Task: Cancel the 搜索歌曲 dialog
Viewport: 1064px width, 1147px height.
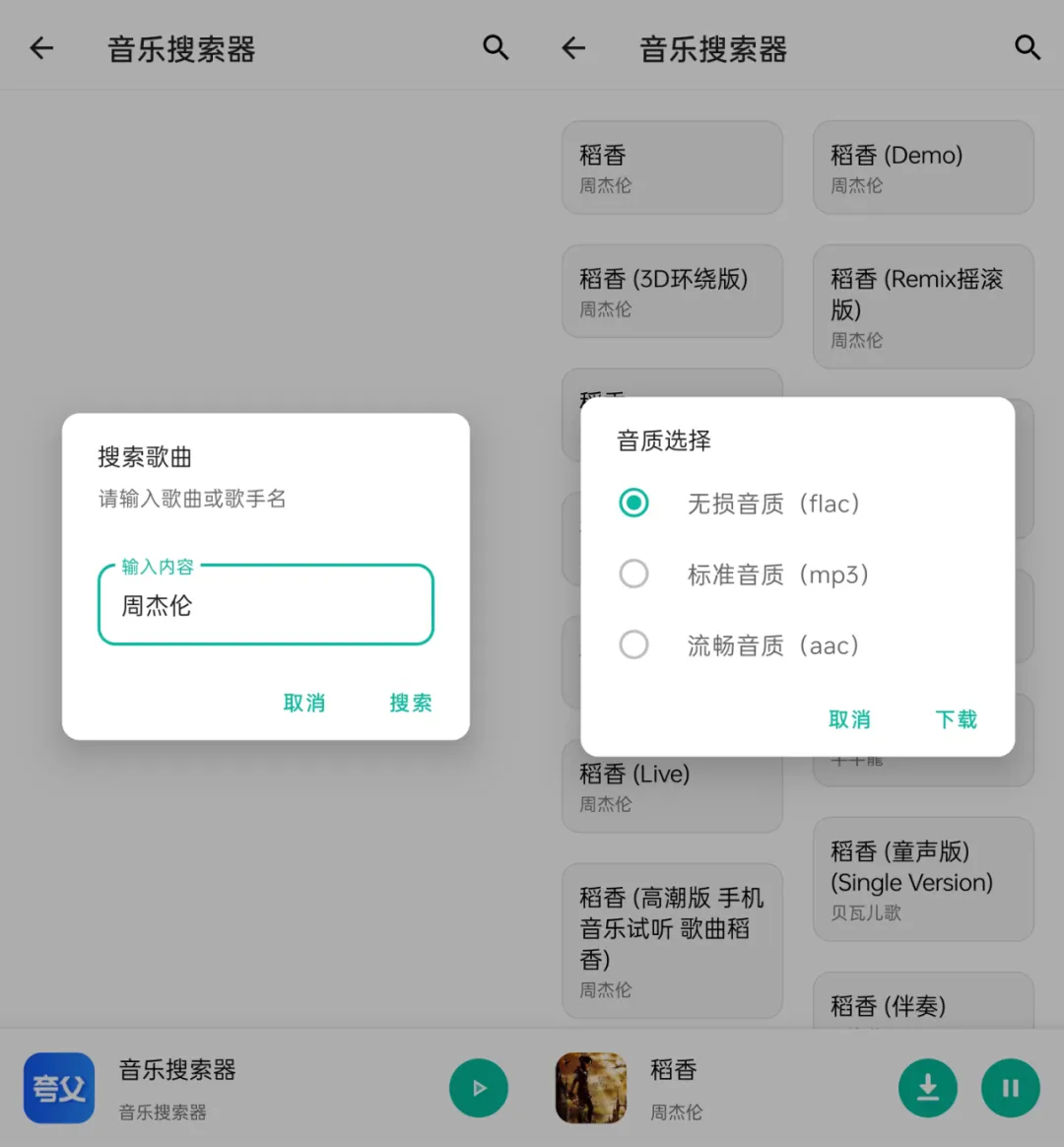Action: (x=303, y=703)
